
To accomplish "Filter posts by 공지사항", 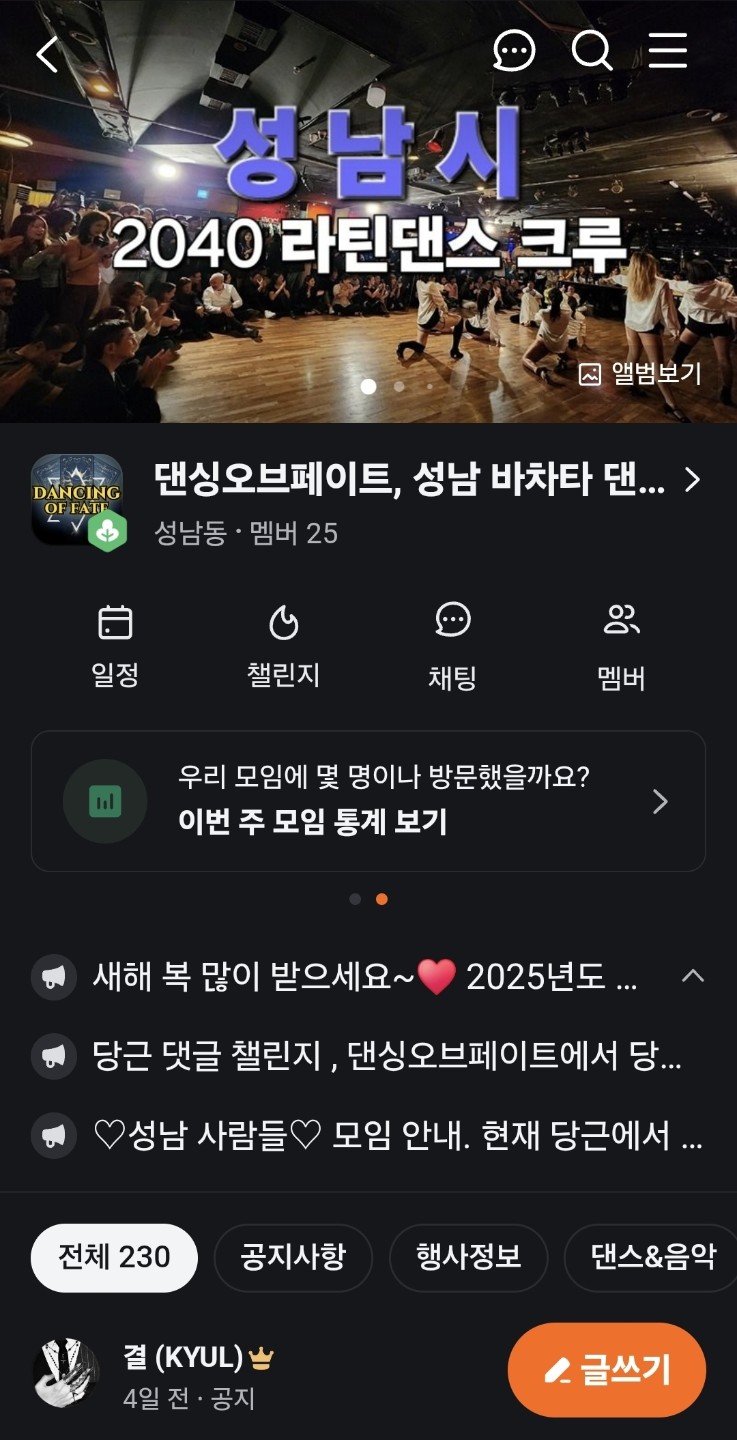I will coord(293,1257).
